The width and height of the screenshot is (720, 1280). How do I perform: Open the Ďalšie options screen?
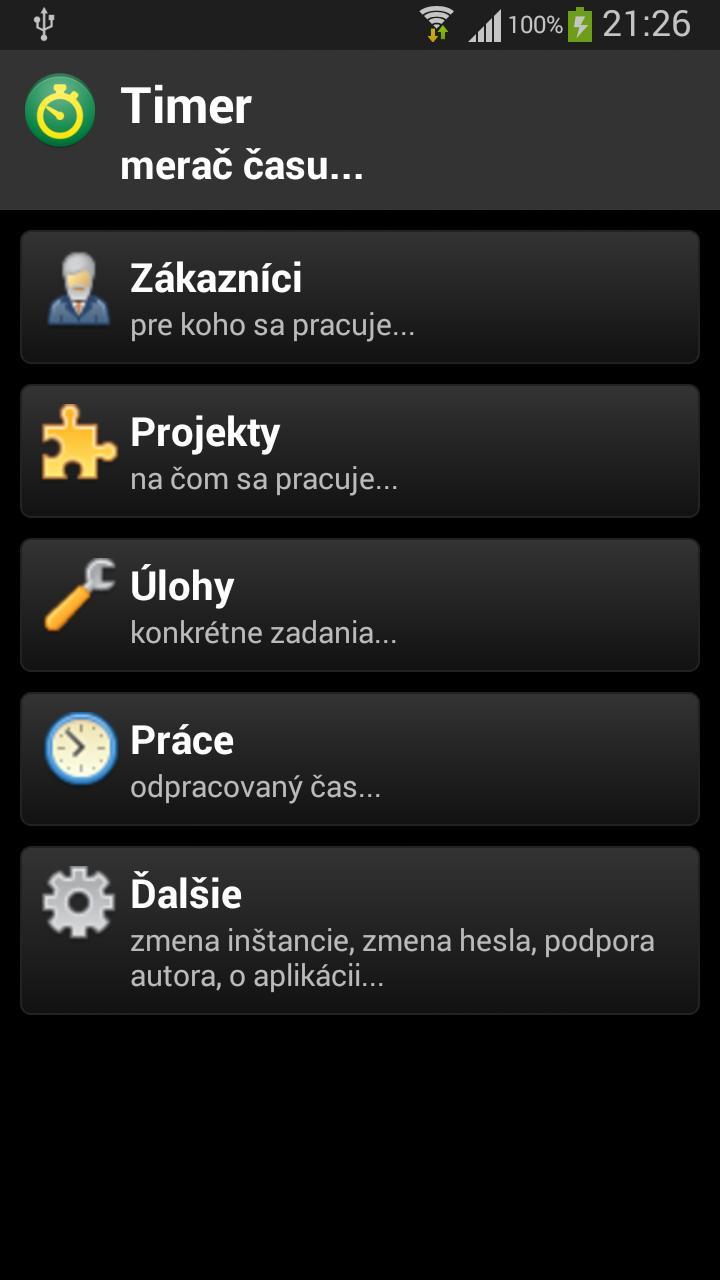click(x=360, y=930)
